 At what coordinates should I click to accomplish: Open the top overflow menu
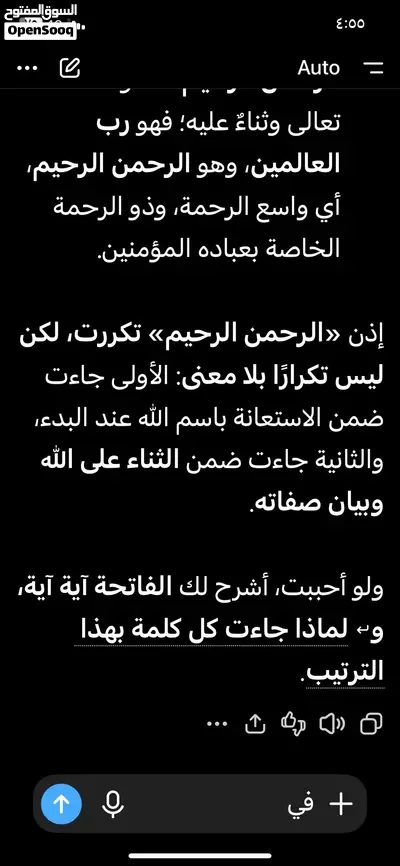point(28,68)
